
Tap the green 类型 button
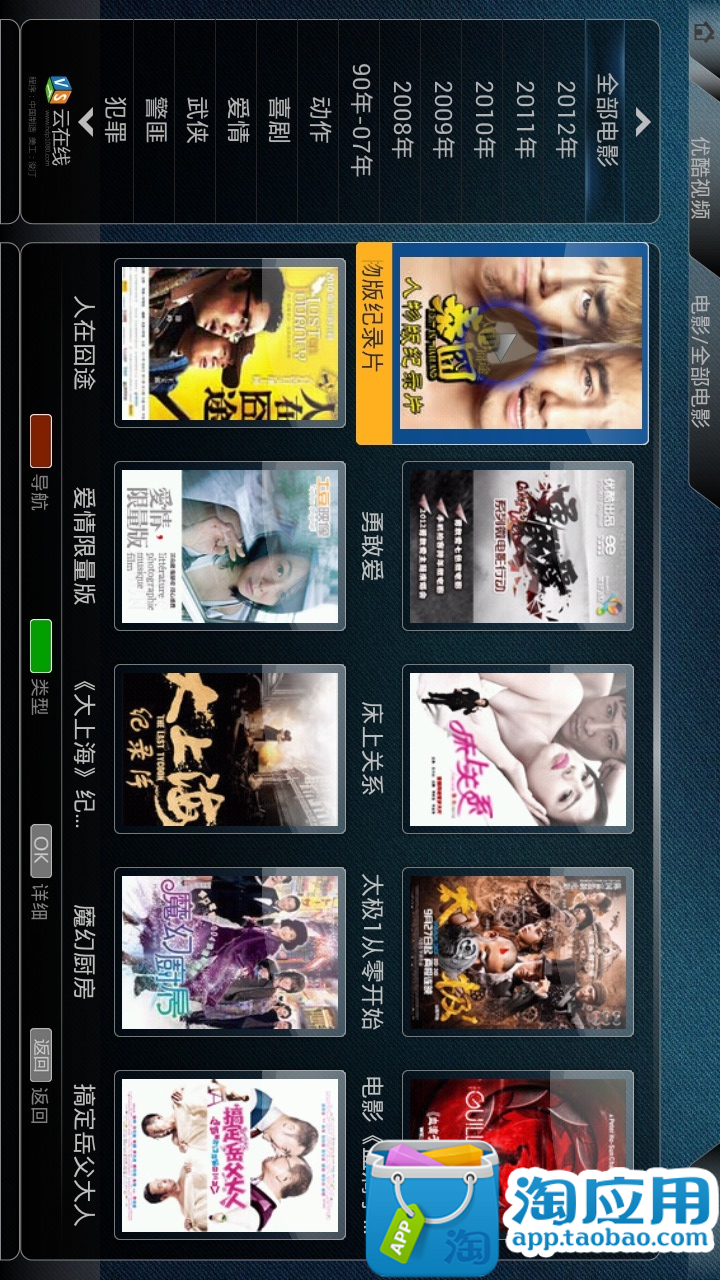(40, 646)
